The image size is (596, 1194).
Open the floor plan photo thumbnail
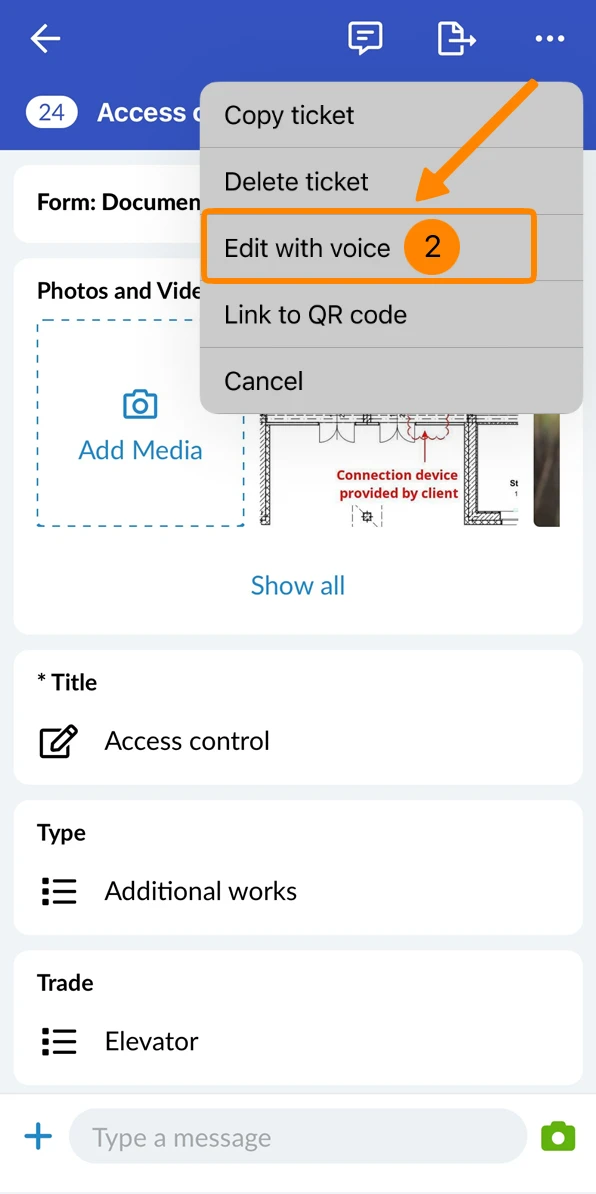(x=389, y=468)
